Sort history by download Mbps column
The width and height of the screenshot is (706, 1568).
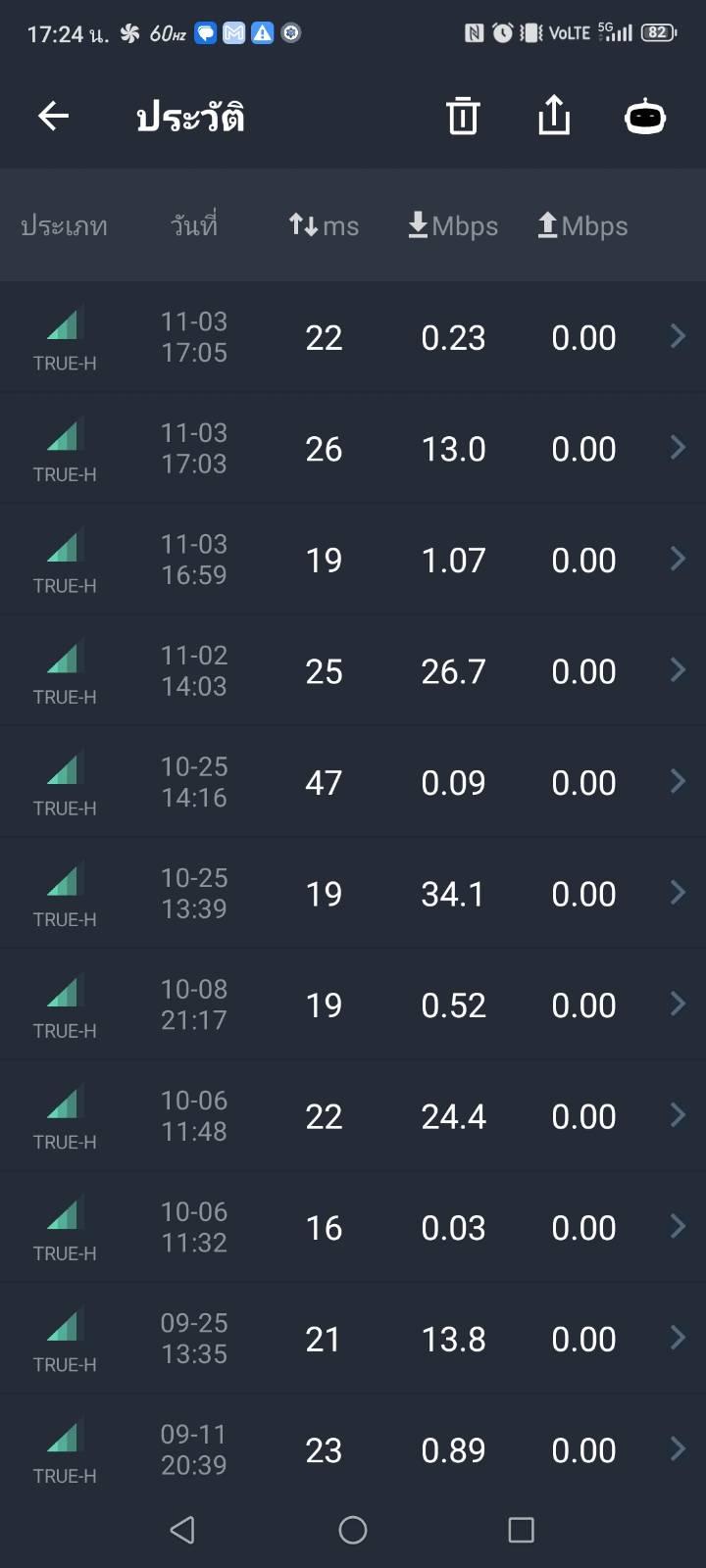(453, 226)
